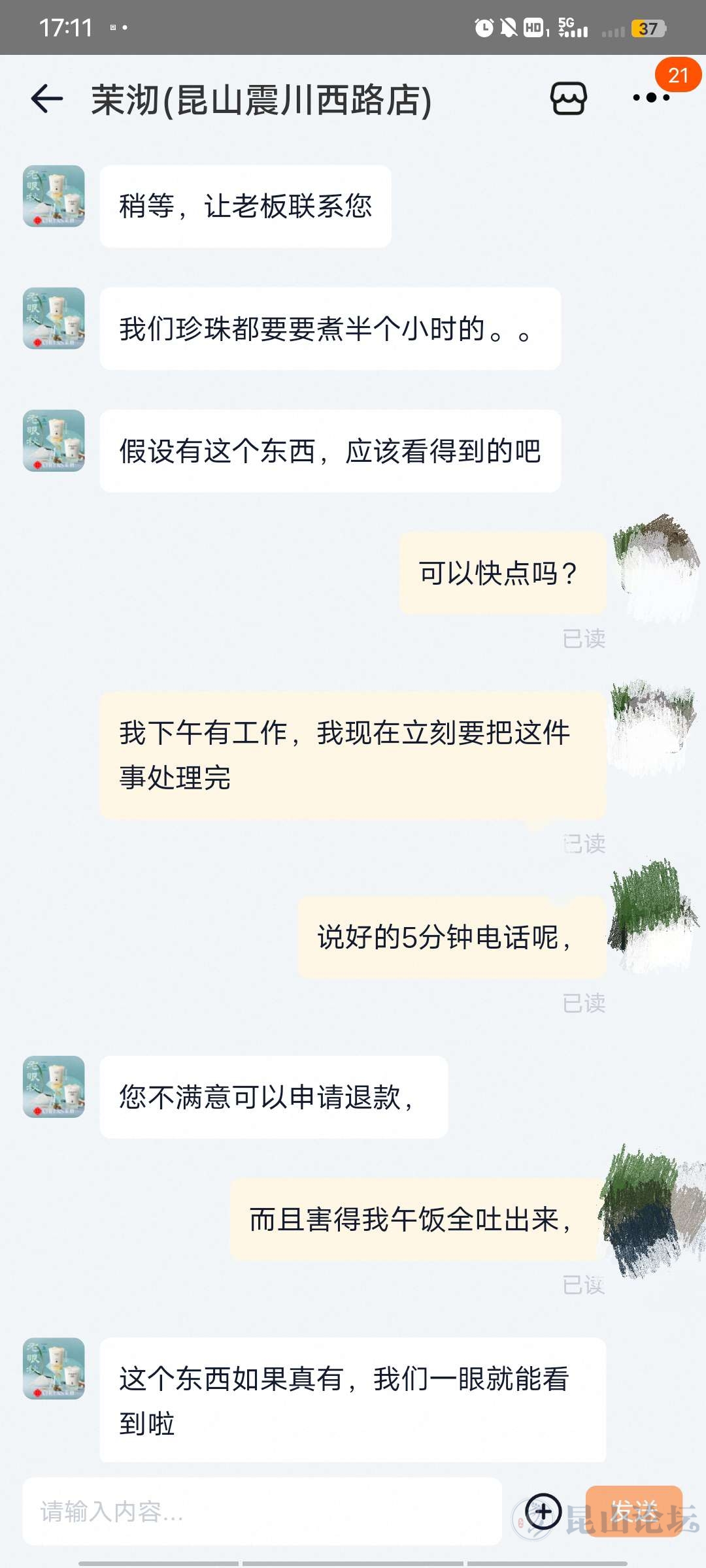This screenshot has width=706, height=1568.
Task: Go back from the chat
Action: [47, 99]
